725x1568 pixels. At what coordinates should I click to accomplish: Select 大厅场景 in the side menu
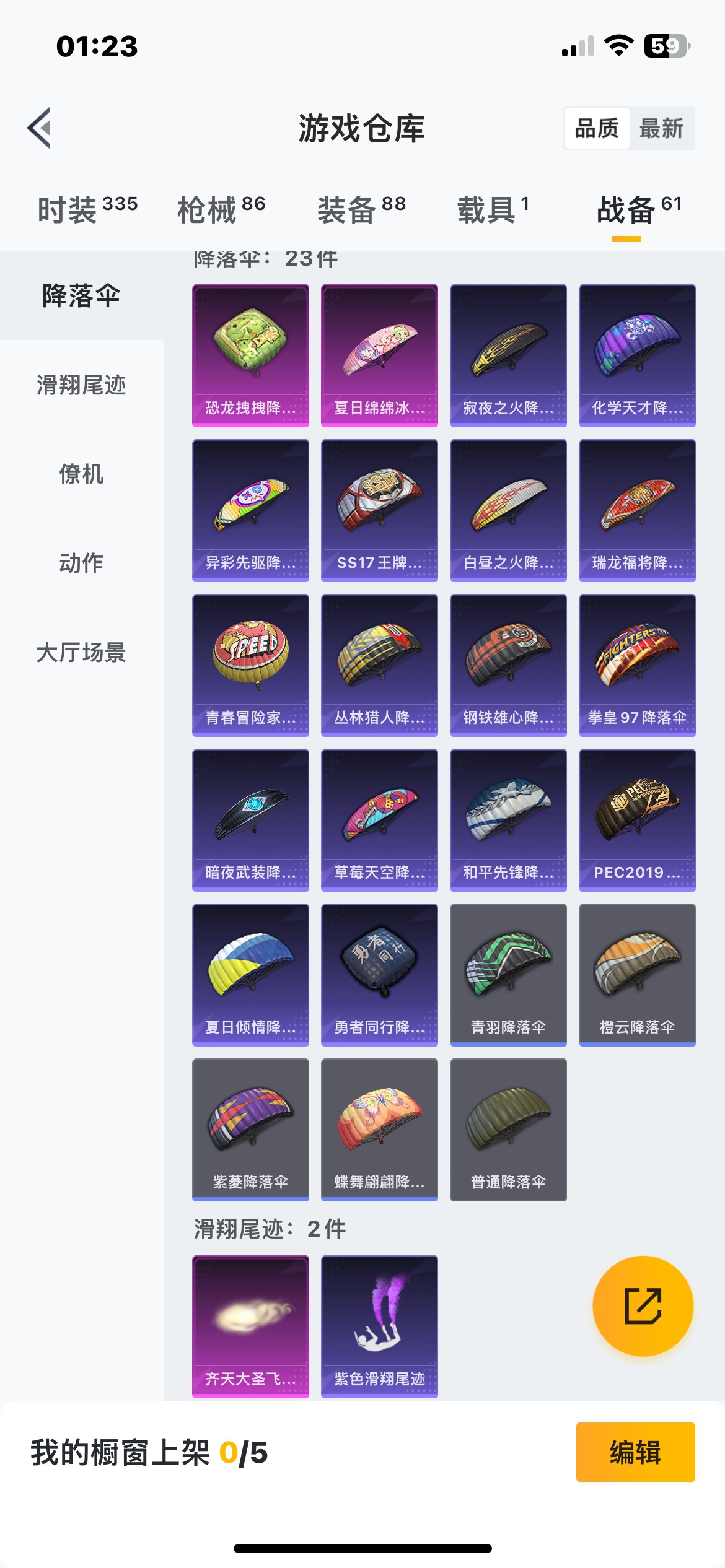(81, 653)
